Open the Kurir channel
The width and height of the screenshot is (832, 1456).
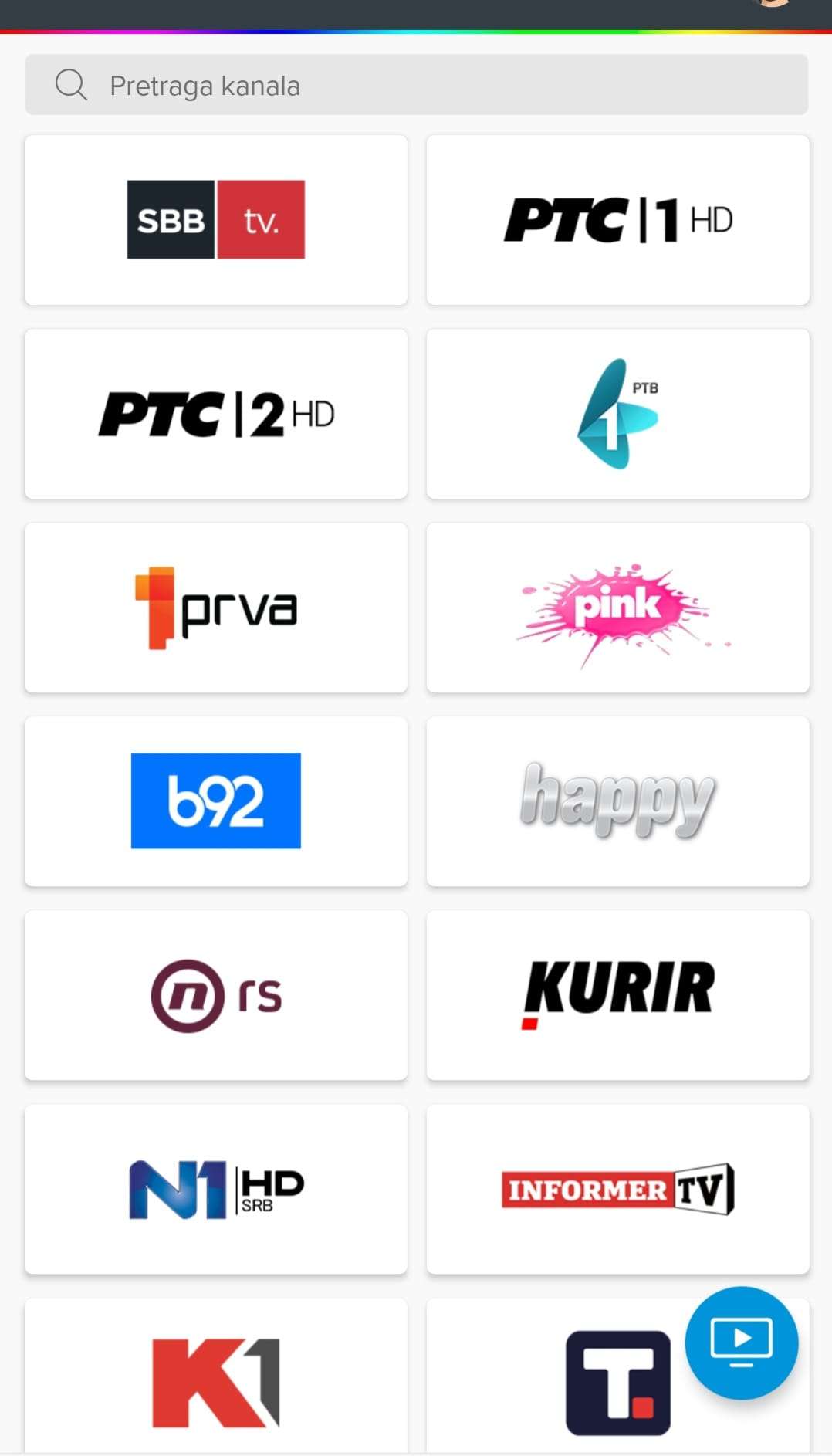(617, 996)
